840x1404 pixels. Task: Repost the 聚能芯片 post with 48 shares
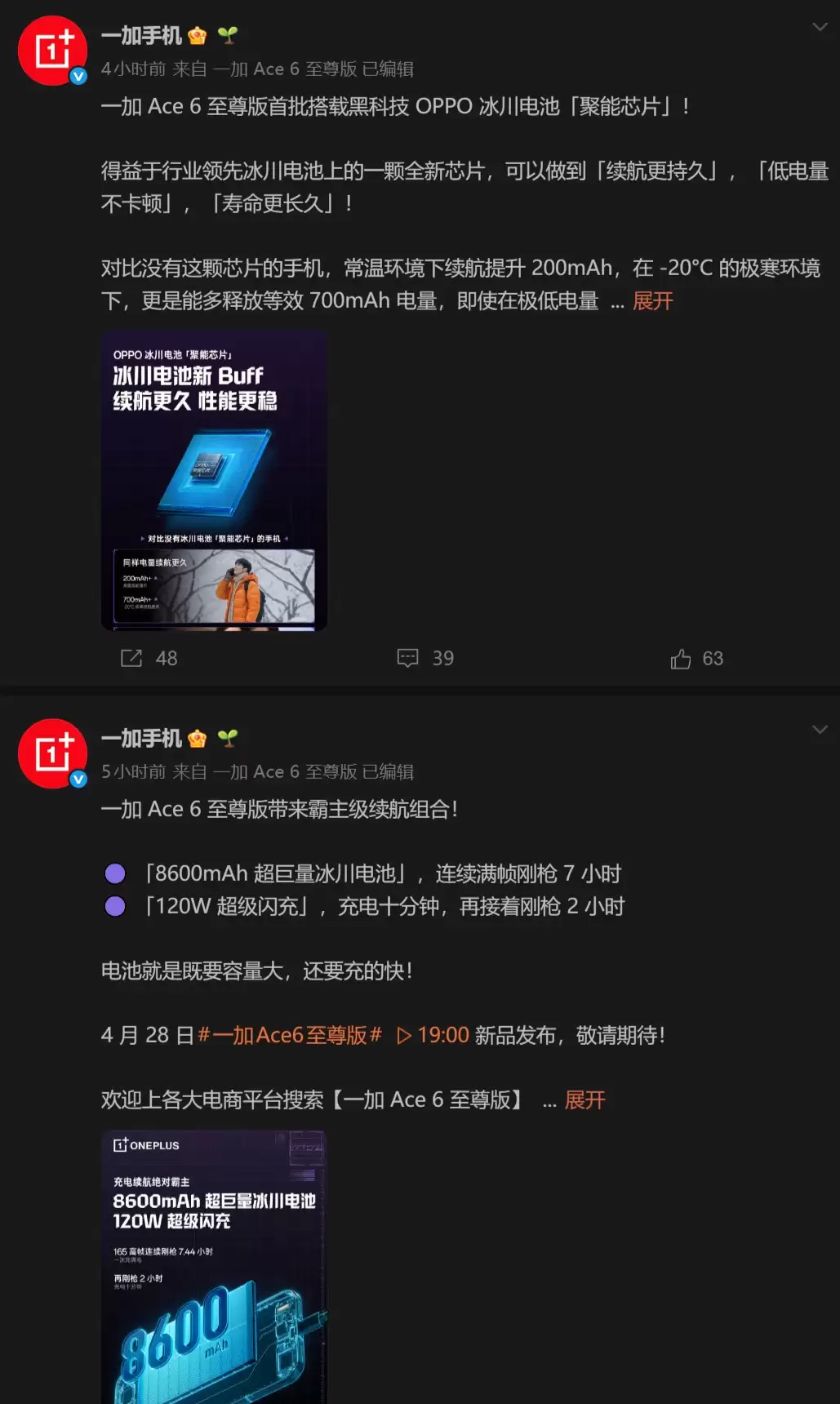coord(149,658)
